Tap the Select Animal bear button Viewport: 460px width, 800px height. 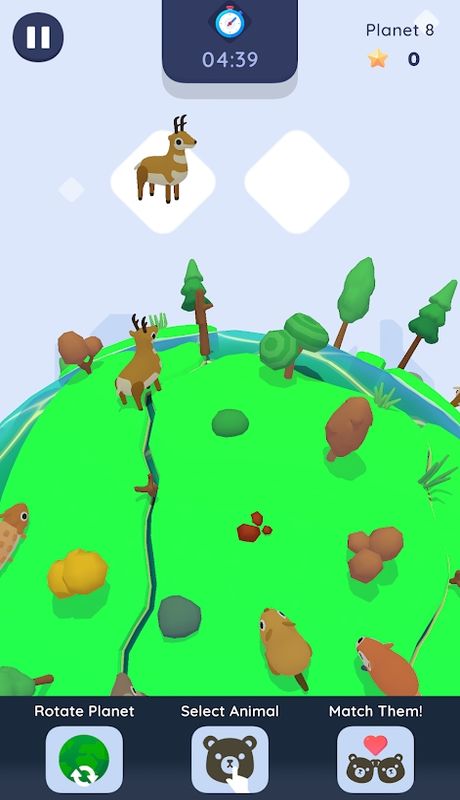tap(230, 759)
